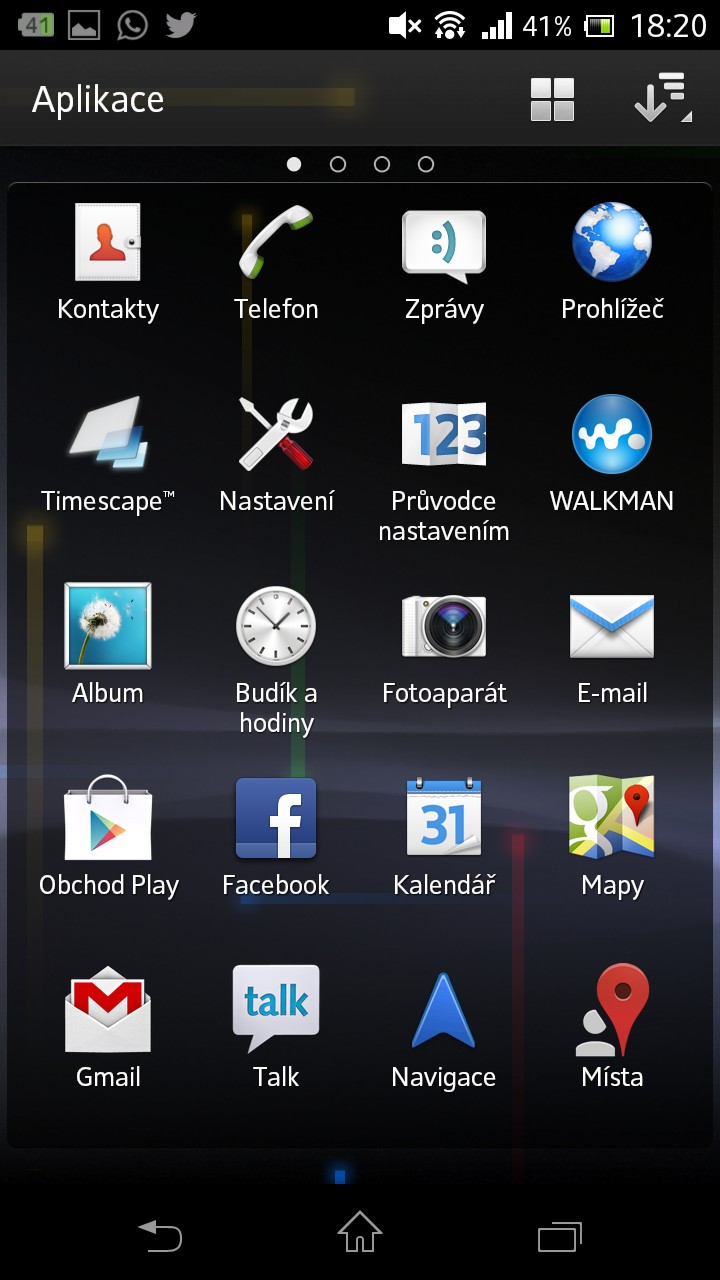Image resolution: width=720 pixels, height=1280 pixels.
Task: Launch the Prohlížeč browser
Action: 612,263
